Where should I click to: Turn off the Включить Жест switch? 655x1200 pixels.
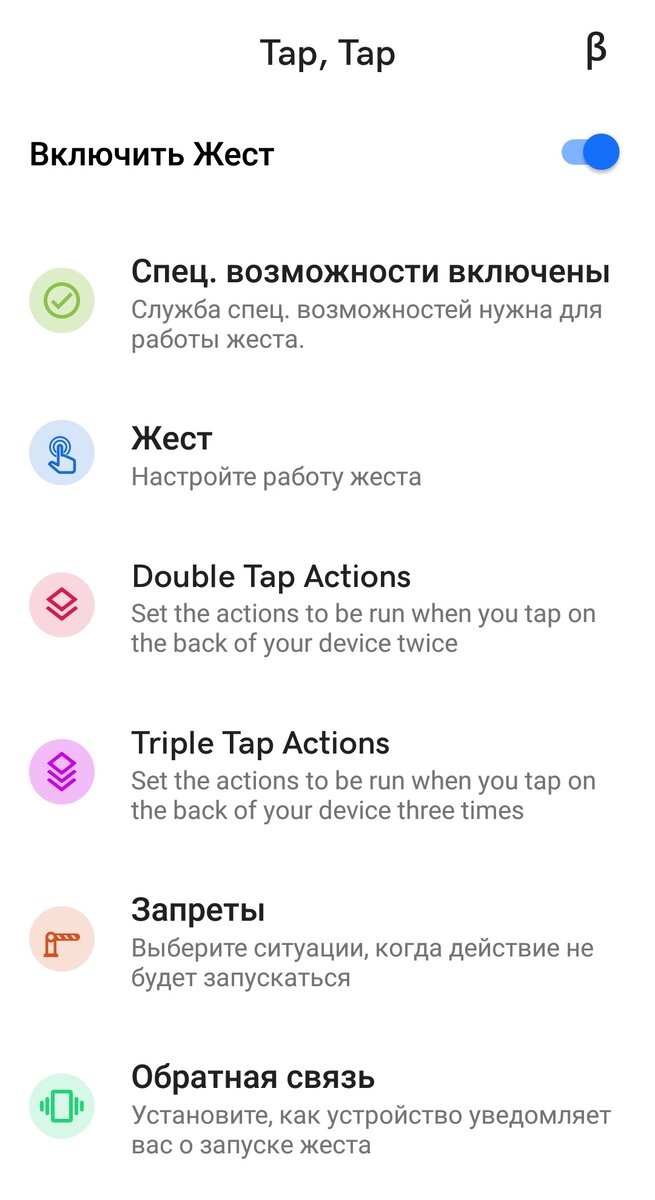(590, 153)
